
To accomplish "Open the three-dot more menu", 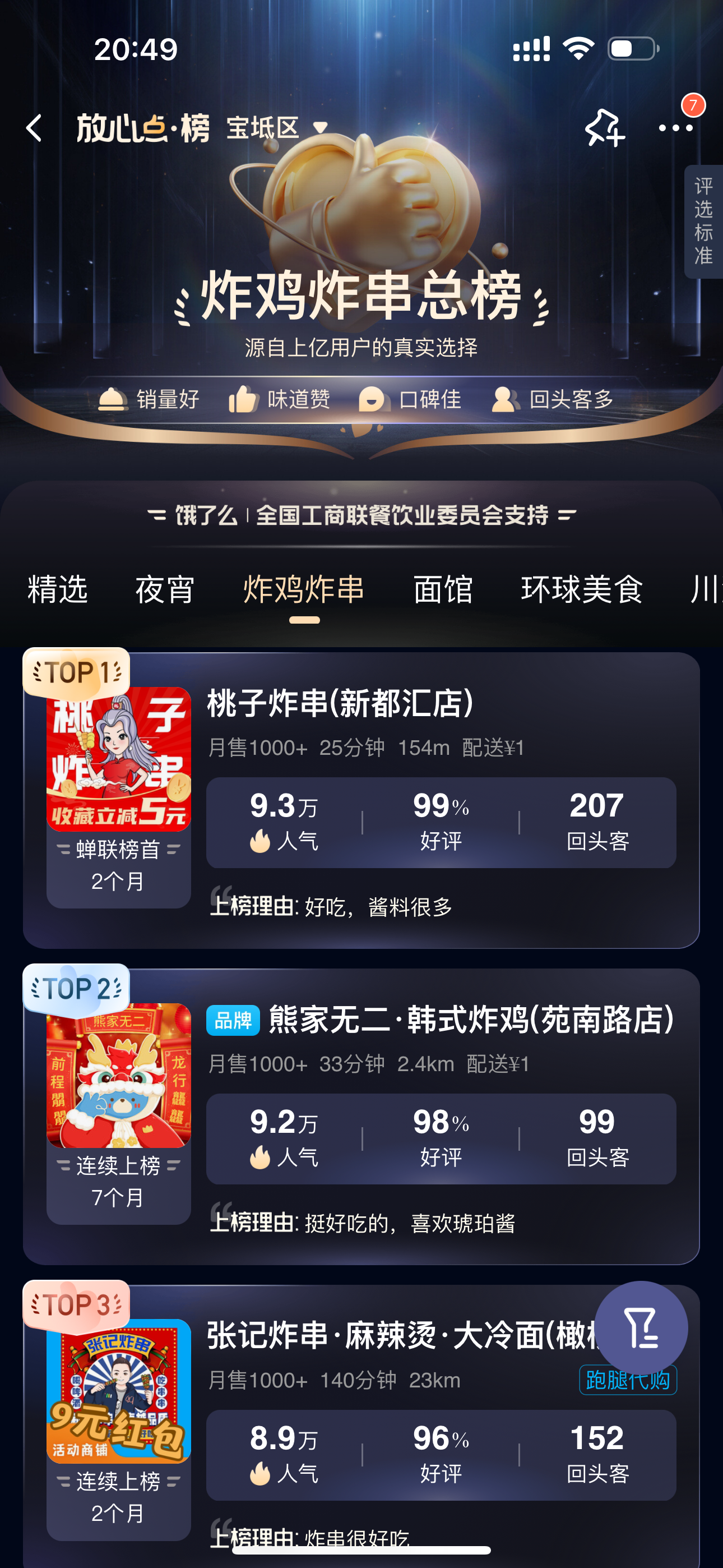I will pos(675,128).
